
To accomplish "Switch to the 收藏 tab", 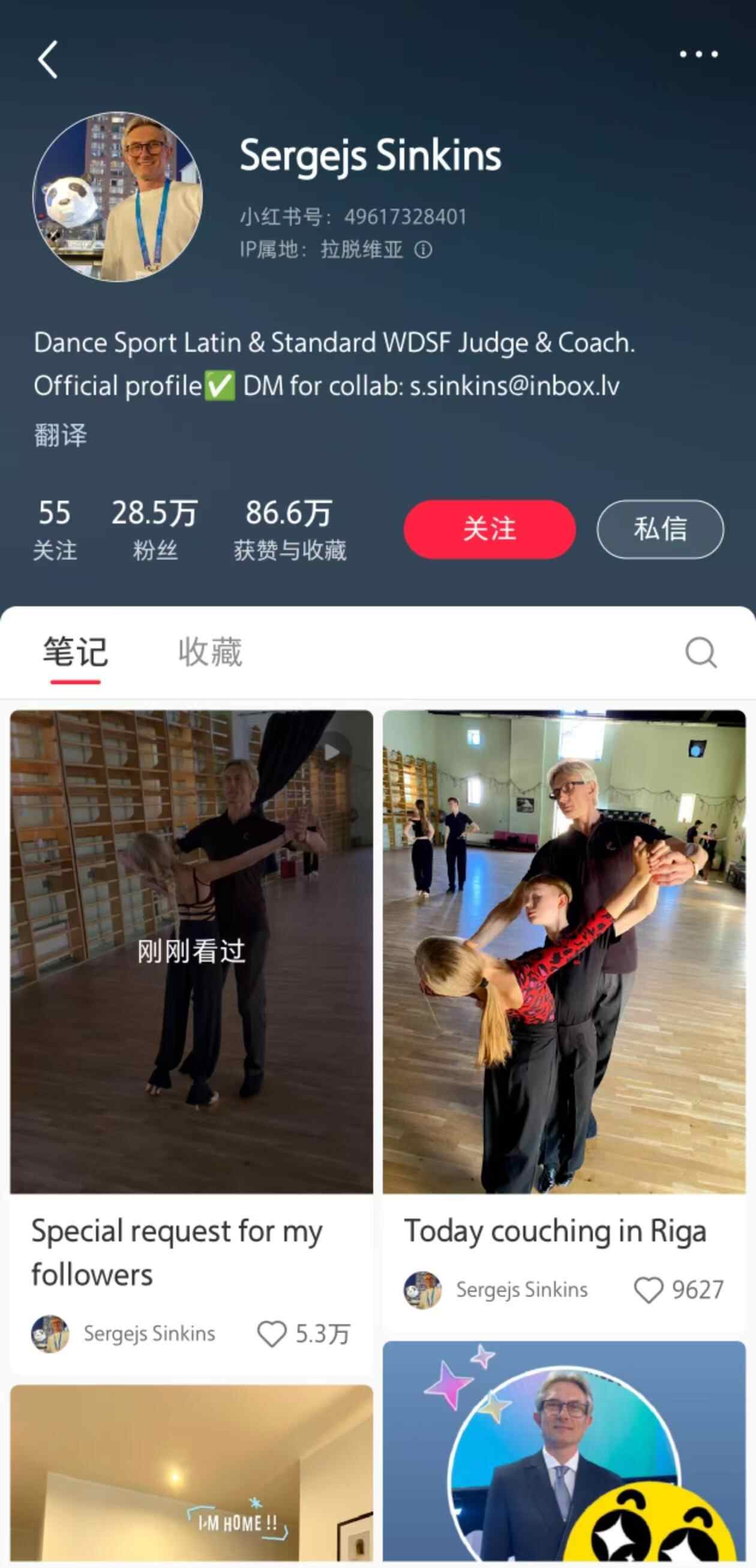I will pos(211,653).
